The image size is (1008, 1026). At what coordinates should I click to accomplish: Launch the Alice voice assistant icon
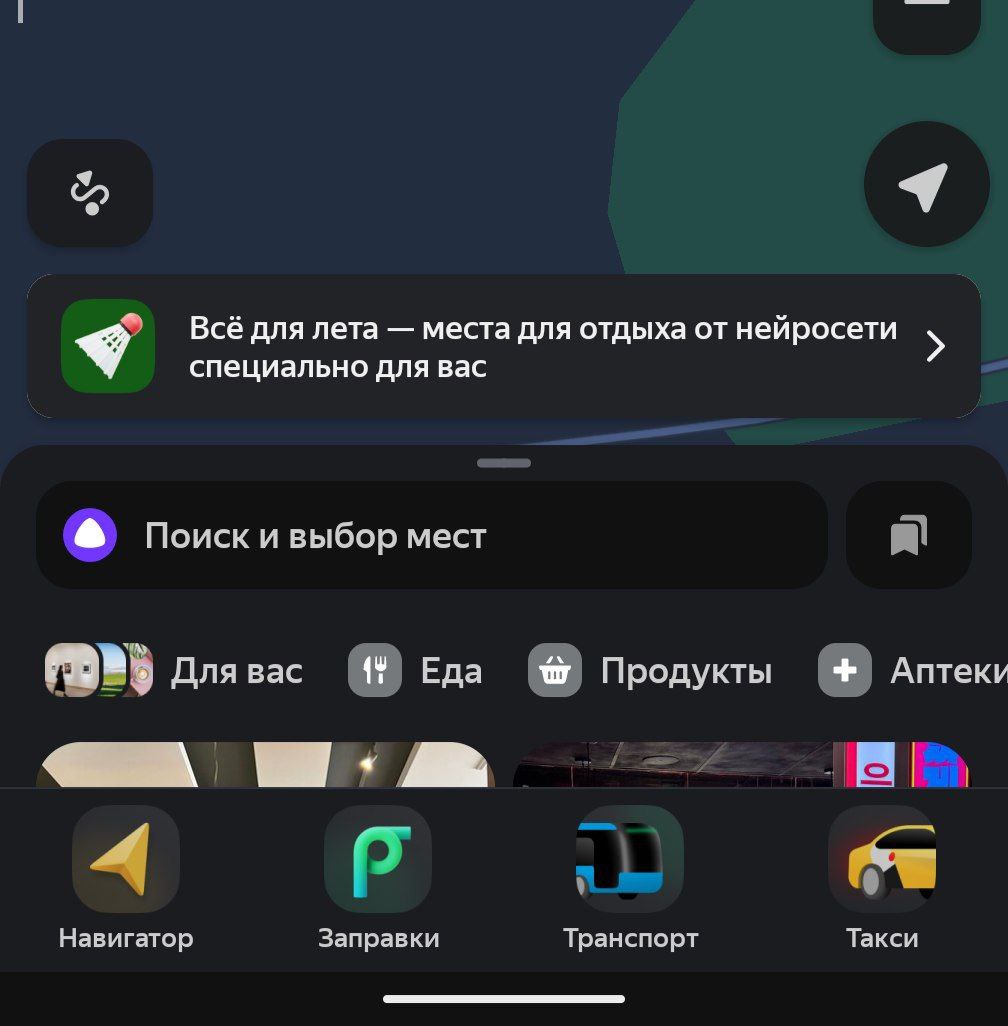pyautogui.click(x=90, y=536)
